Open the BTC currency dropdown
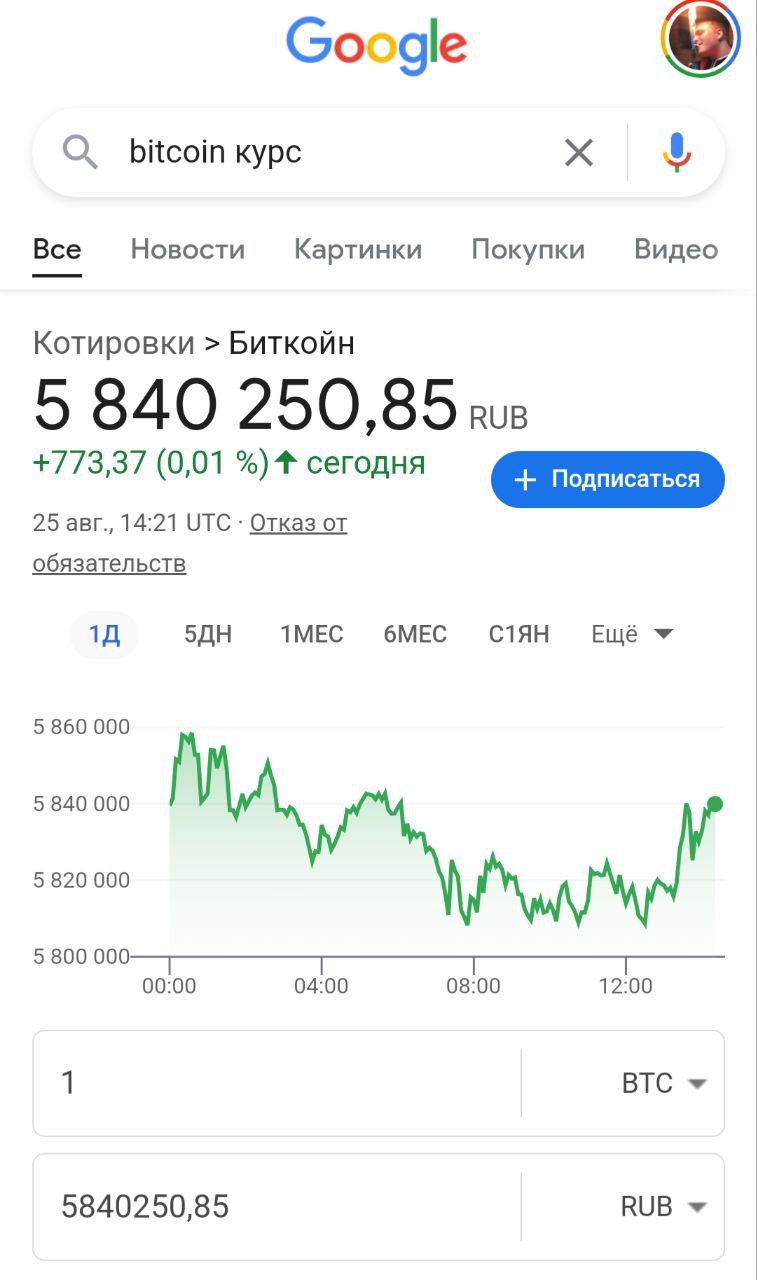The width and height of the screenshot is (757, 1280). pyautogui.click(x=663, y=1083)
